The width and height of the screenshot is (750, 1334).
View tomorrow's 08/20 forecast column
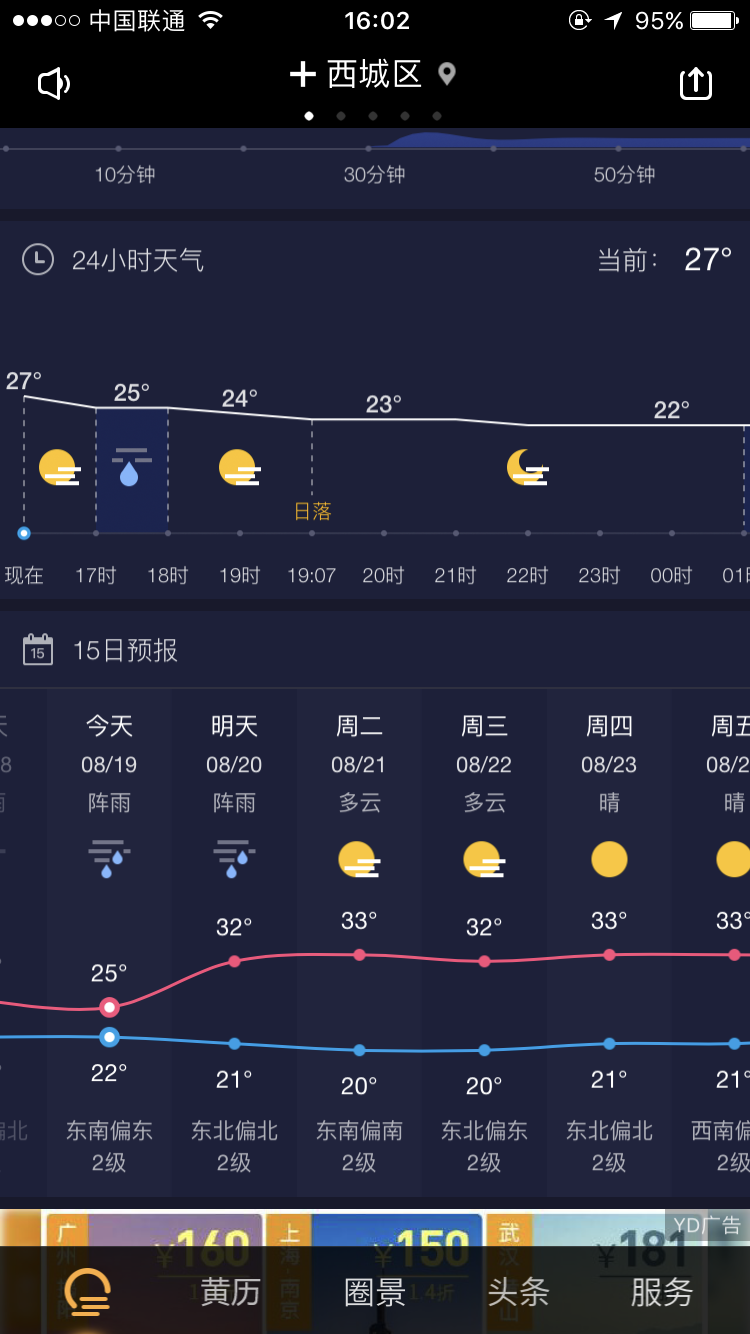point(234,940)
